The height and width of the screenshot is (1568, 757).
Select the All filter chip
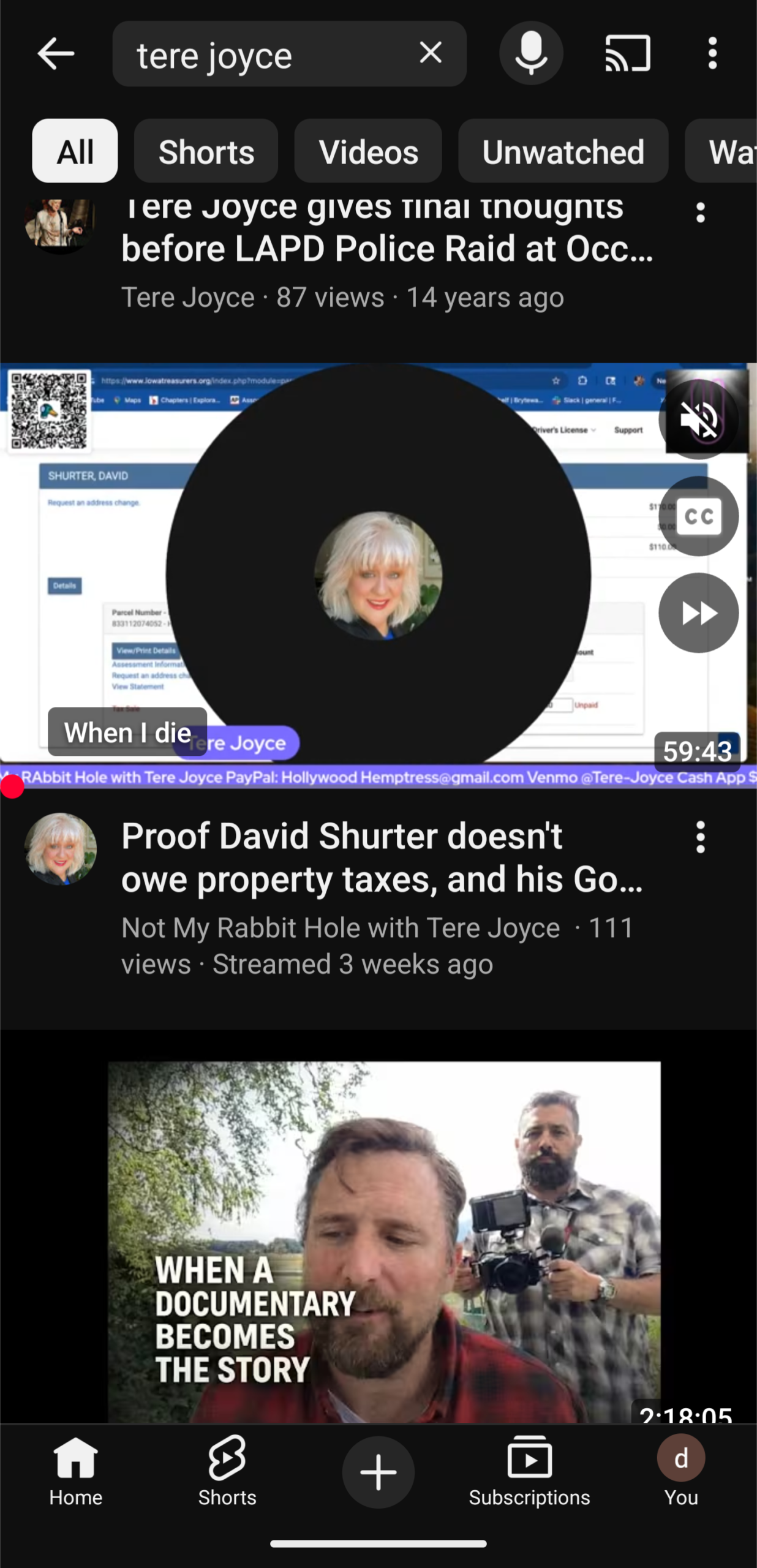[x=75, y=151]
